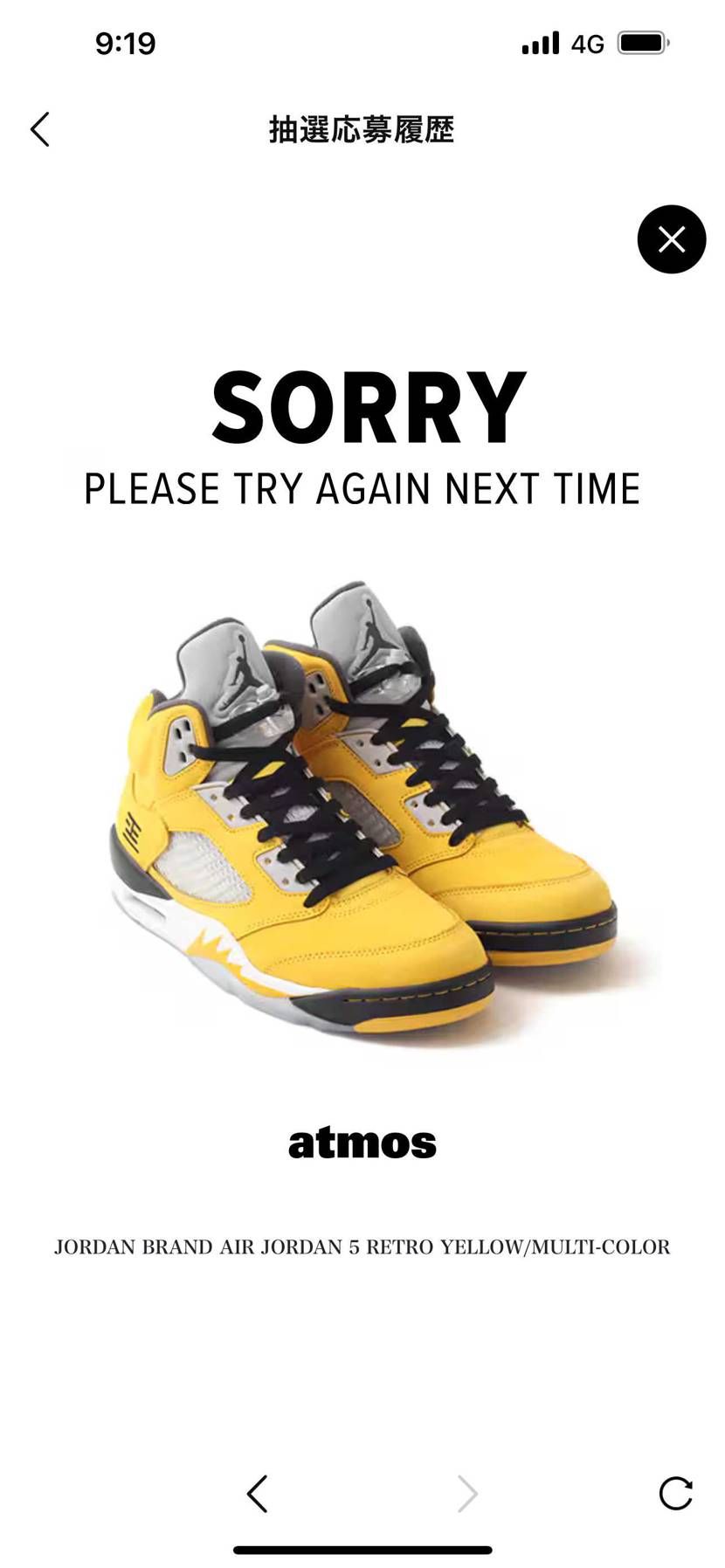Go back from the 抽選応募履歴 page
725x1568 pixels.
[x=40, y=129]
